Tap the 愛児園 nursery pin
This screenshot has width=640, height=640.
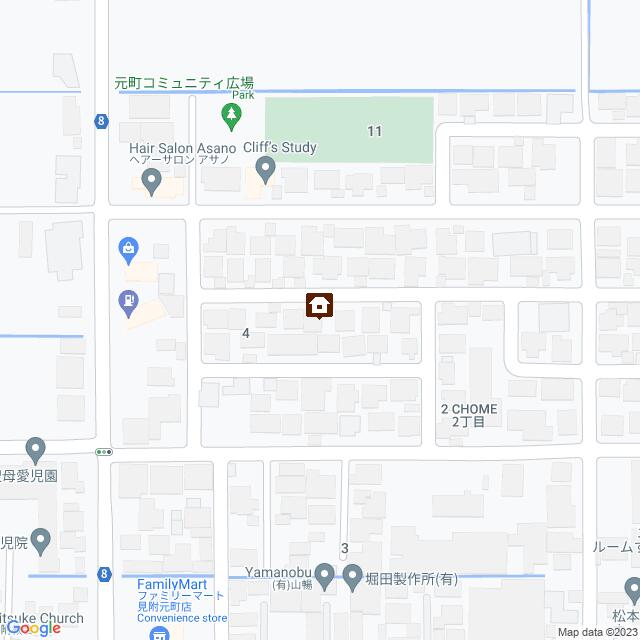36,449
